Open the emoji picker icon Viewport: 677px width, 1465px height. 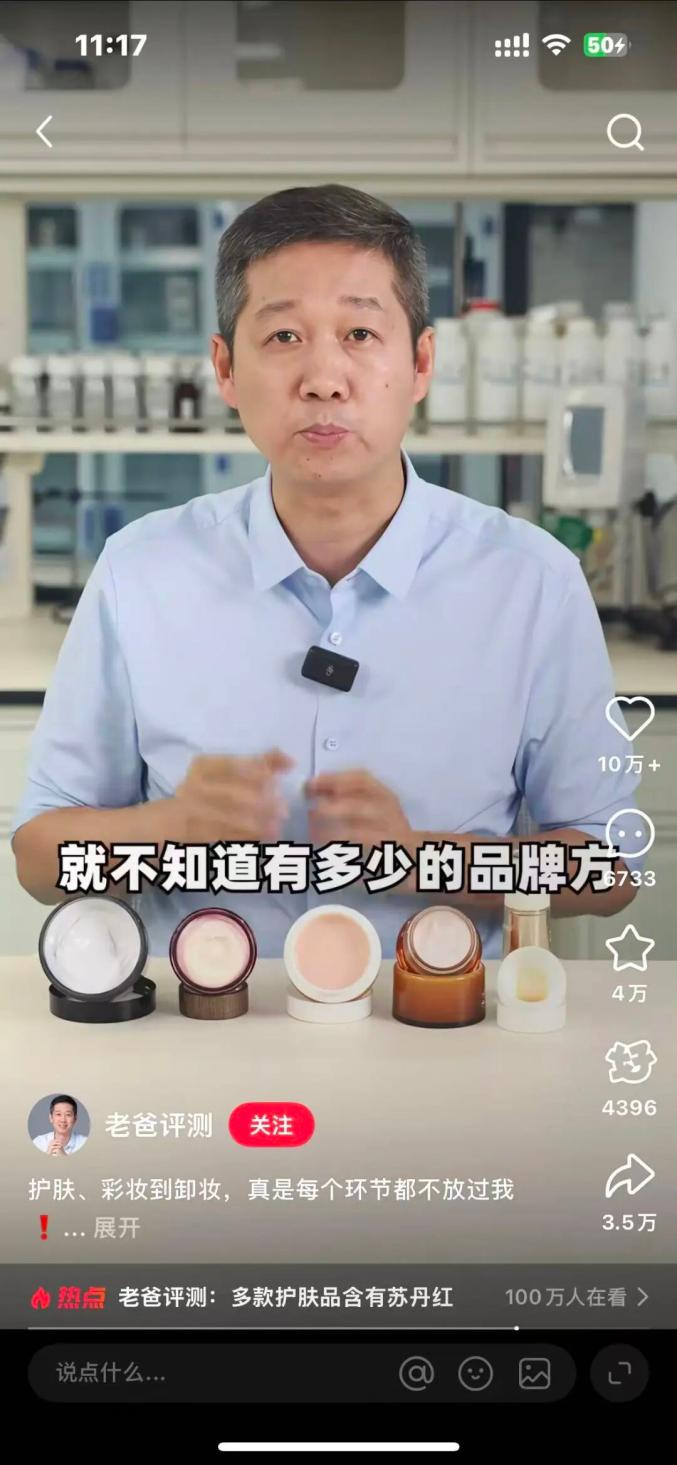[475, 1373]
